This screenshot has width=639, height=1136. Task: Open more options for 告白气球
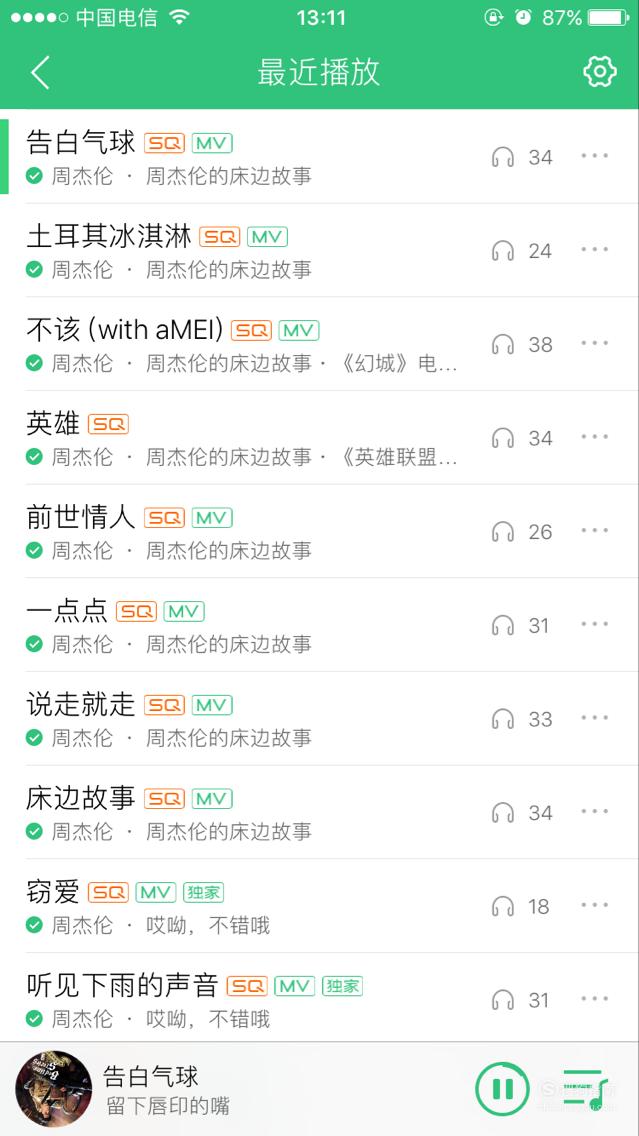pos(594,156)
